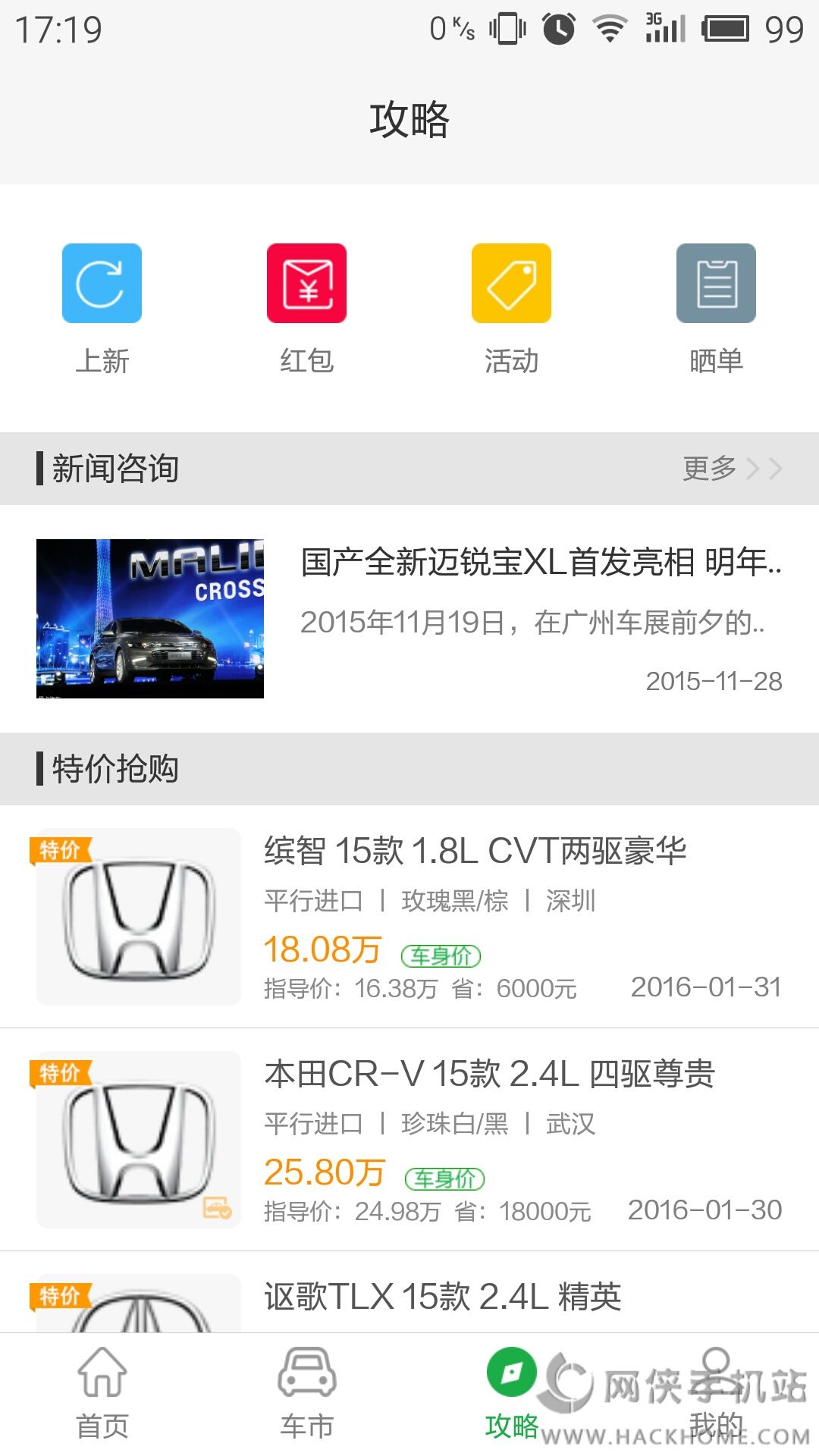Open the 缤智 15款 1.8L CVT deal

click(409, 916)
